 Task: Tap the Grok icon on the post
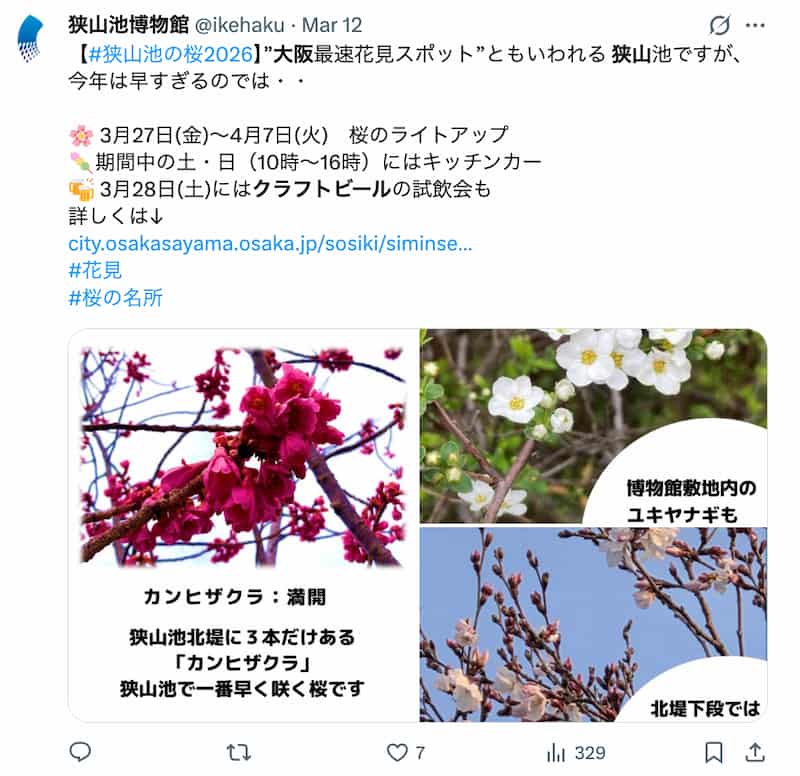coord(718,25)
